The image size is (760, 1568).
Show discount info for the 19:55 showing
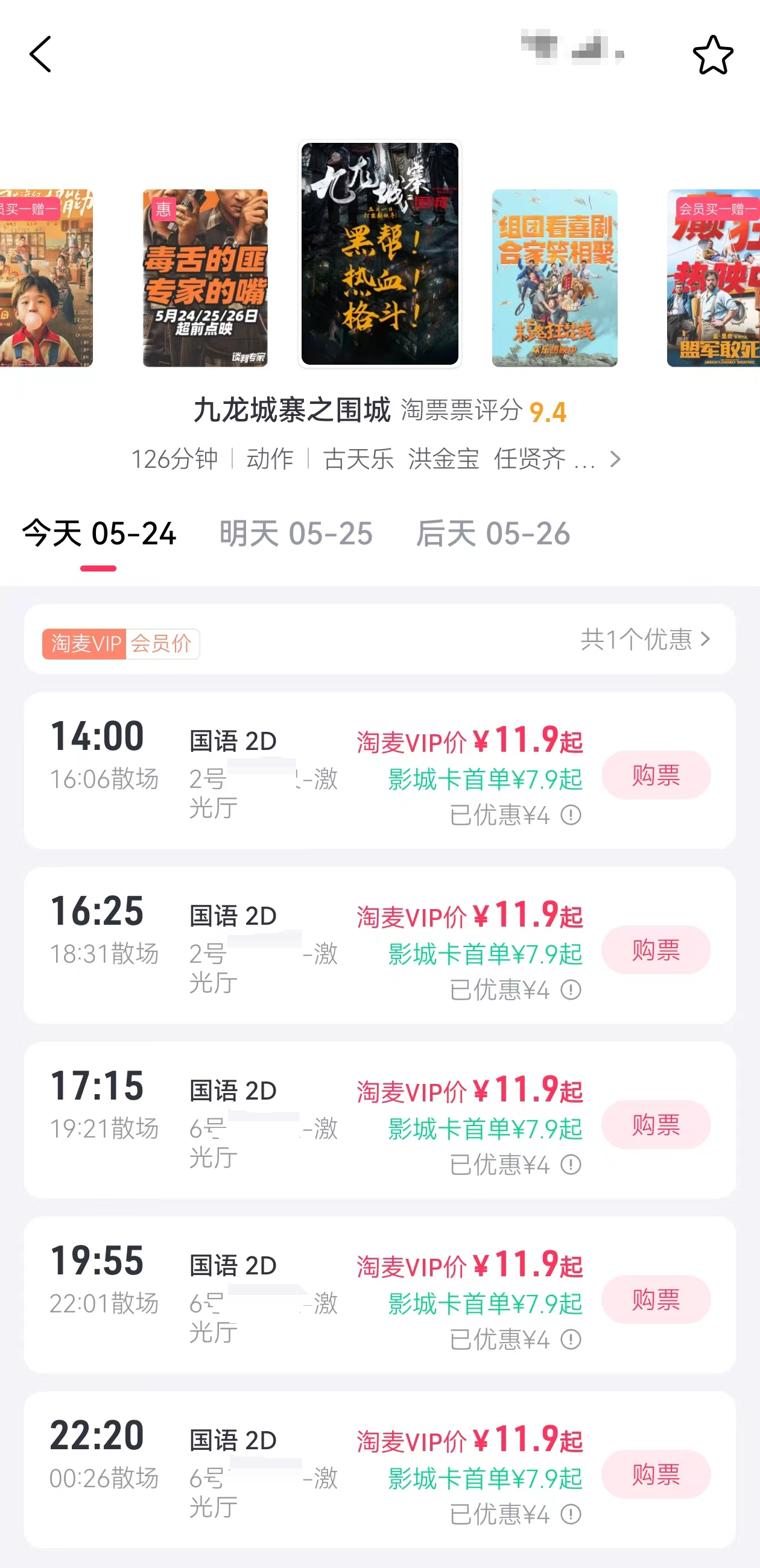click(x=571, y=1339)
